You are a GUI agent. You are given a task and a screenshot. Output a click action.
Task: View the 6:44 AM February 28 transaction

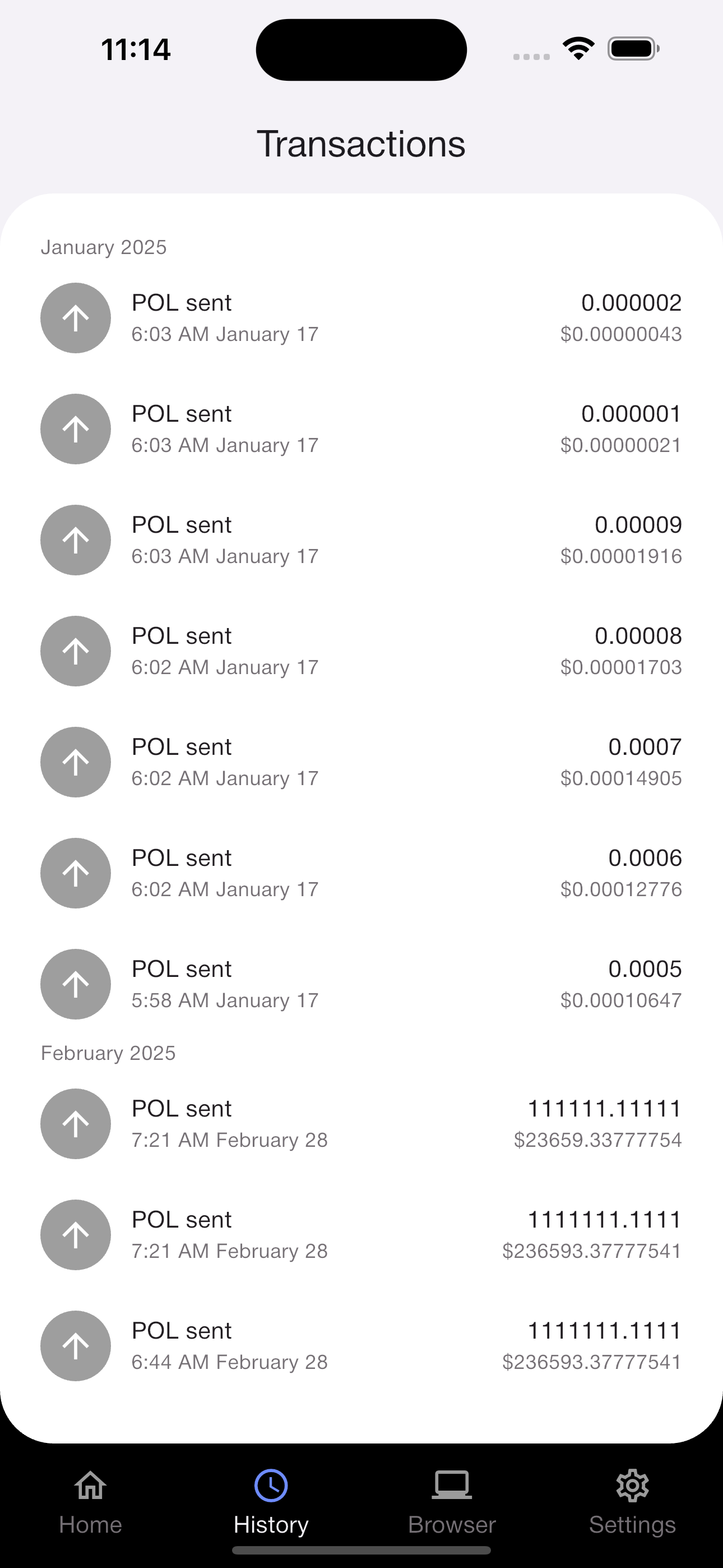click(361, 1346)
